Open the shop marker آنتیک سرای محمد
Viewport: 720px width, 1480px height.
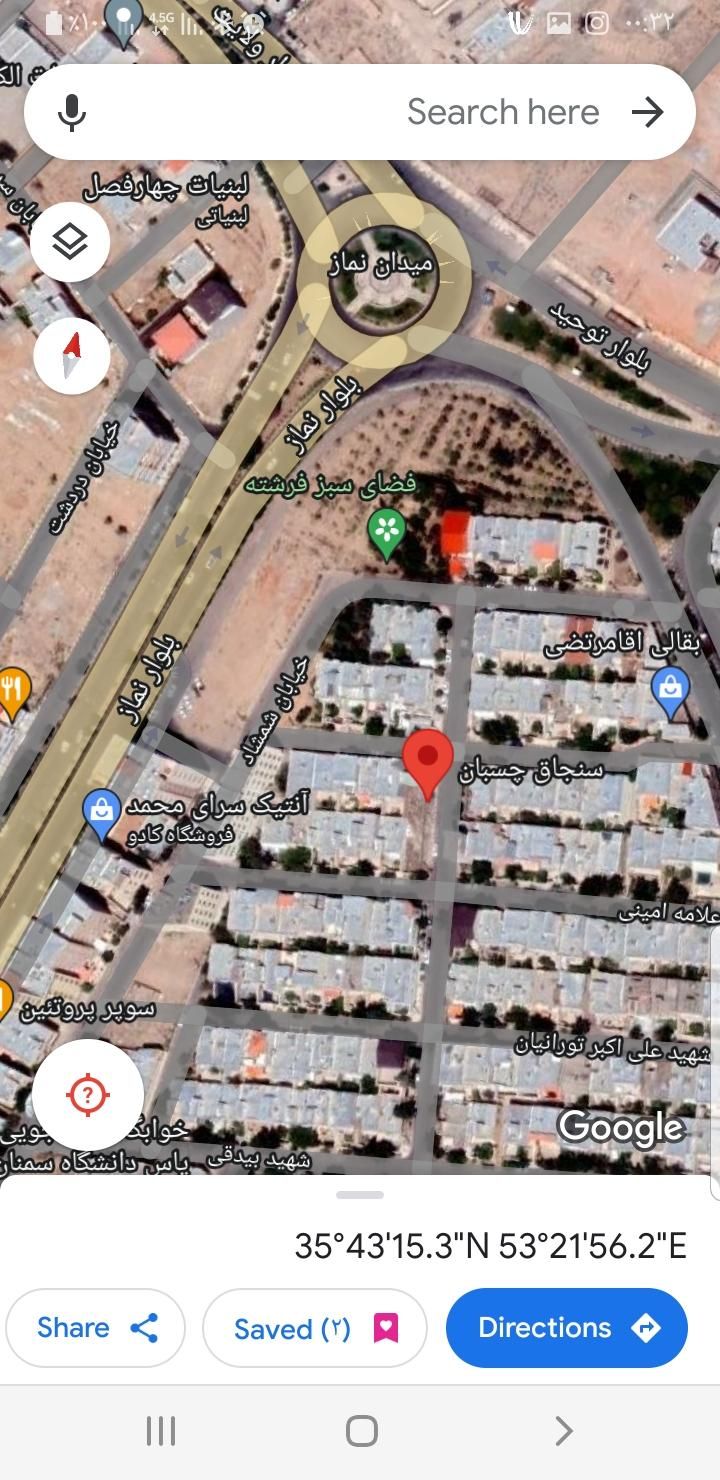[101, 812]
